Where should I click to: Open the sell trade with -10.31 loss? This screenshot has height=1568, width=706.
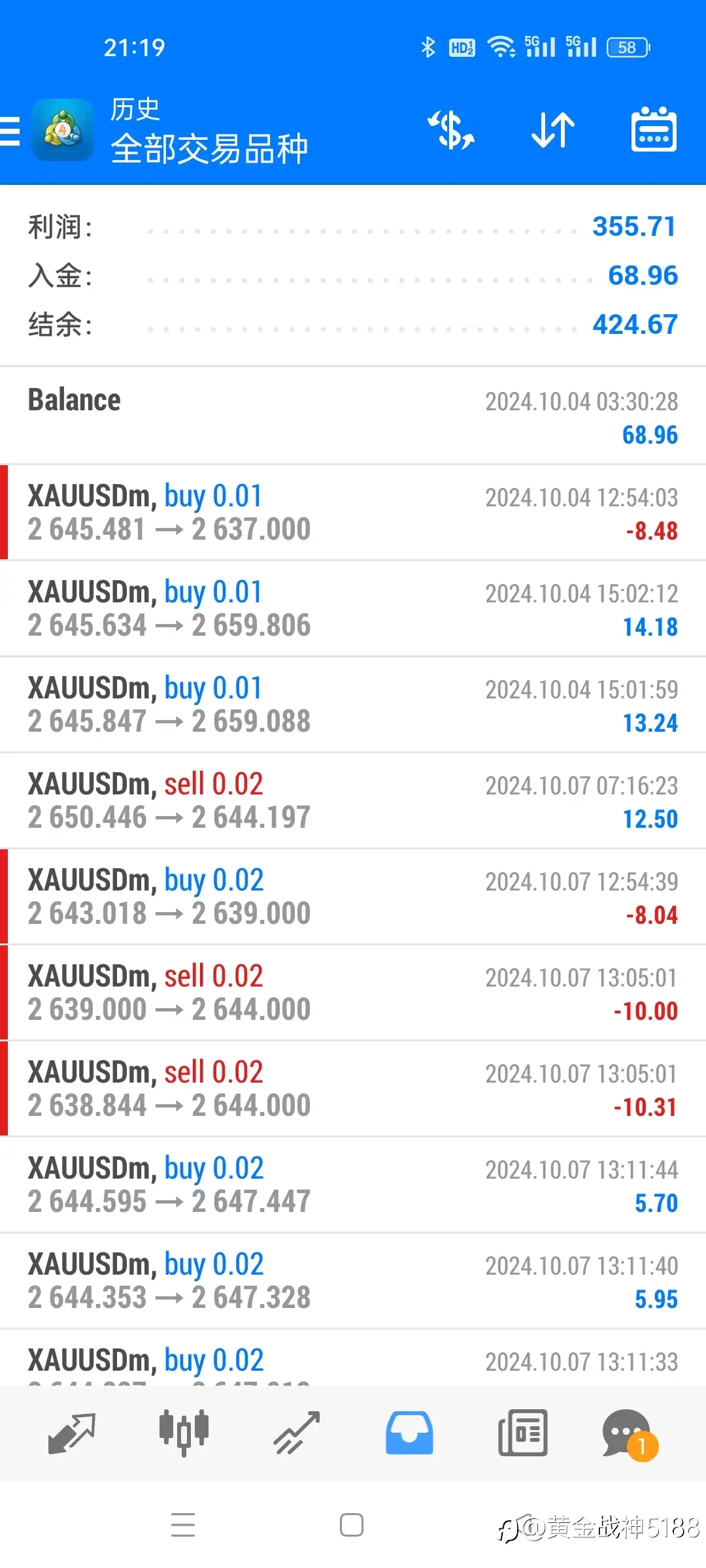pyautogui.click(x=353, y=1089)
